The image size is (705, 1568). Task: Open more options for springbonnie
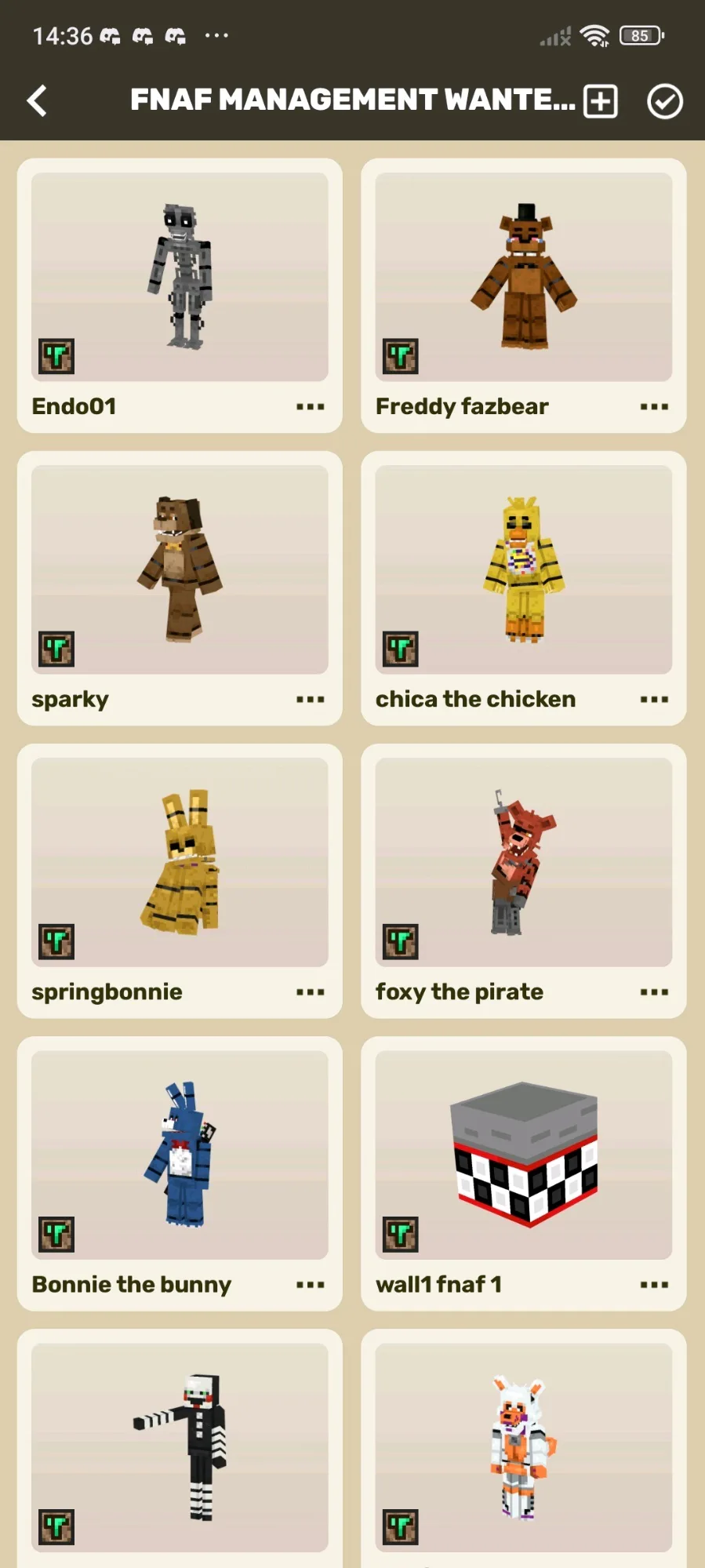(x=310, y=991)
